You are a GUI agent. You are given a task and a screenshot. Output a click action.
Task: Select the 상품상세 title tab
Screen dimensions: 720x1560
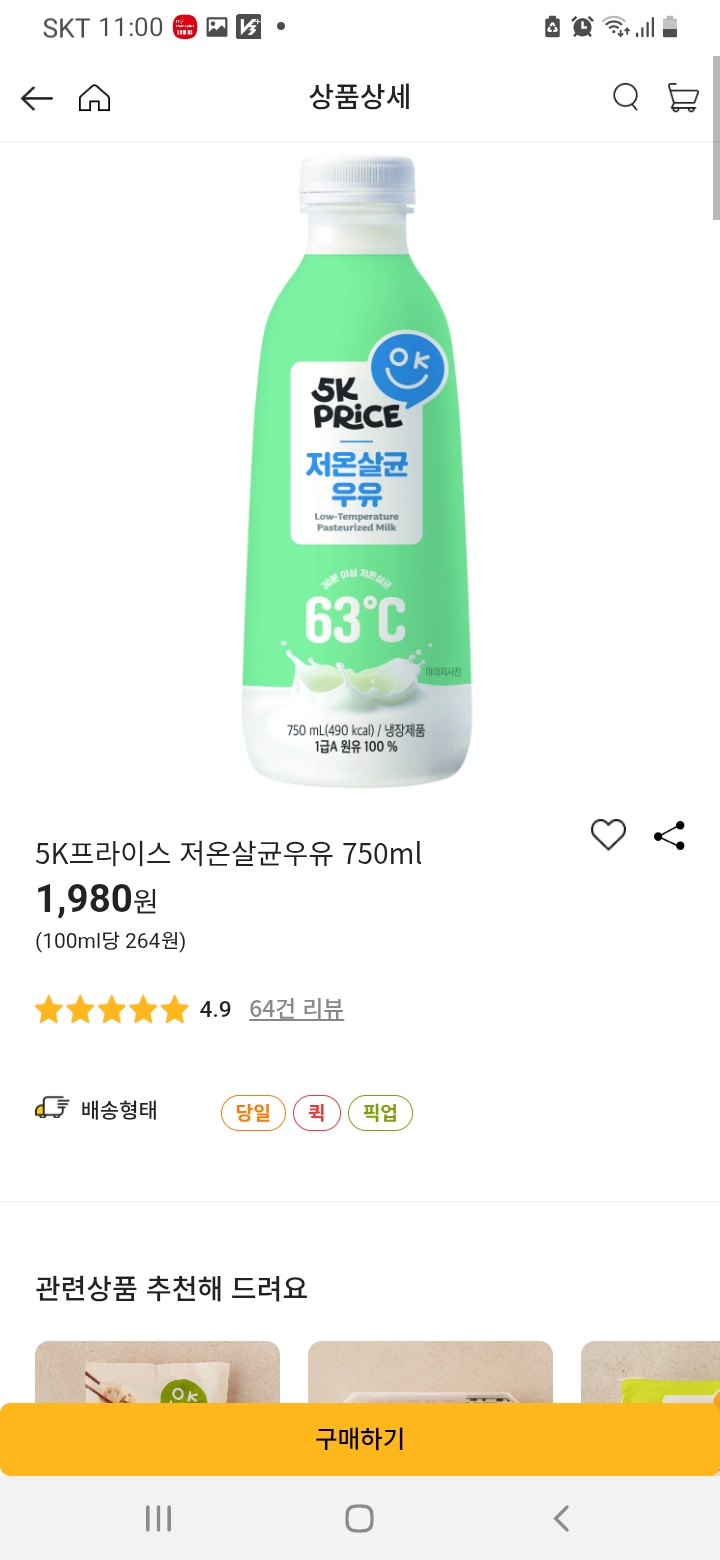coord(362,97)
